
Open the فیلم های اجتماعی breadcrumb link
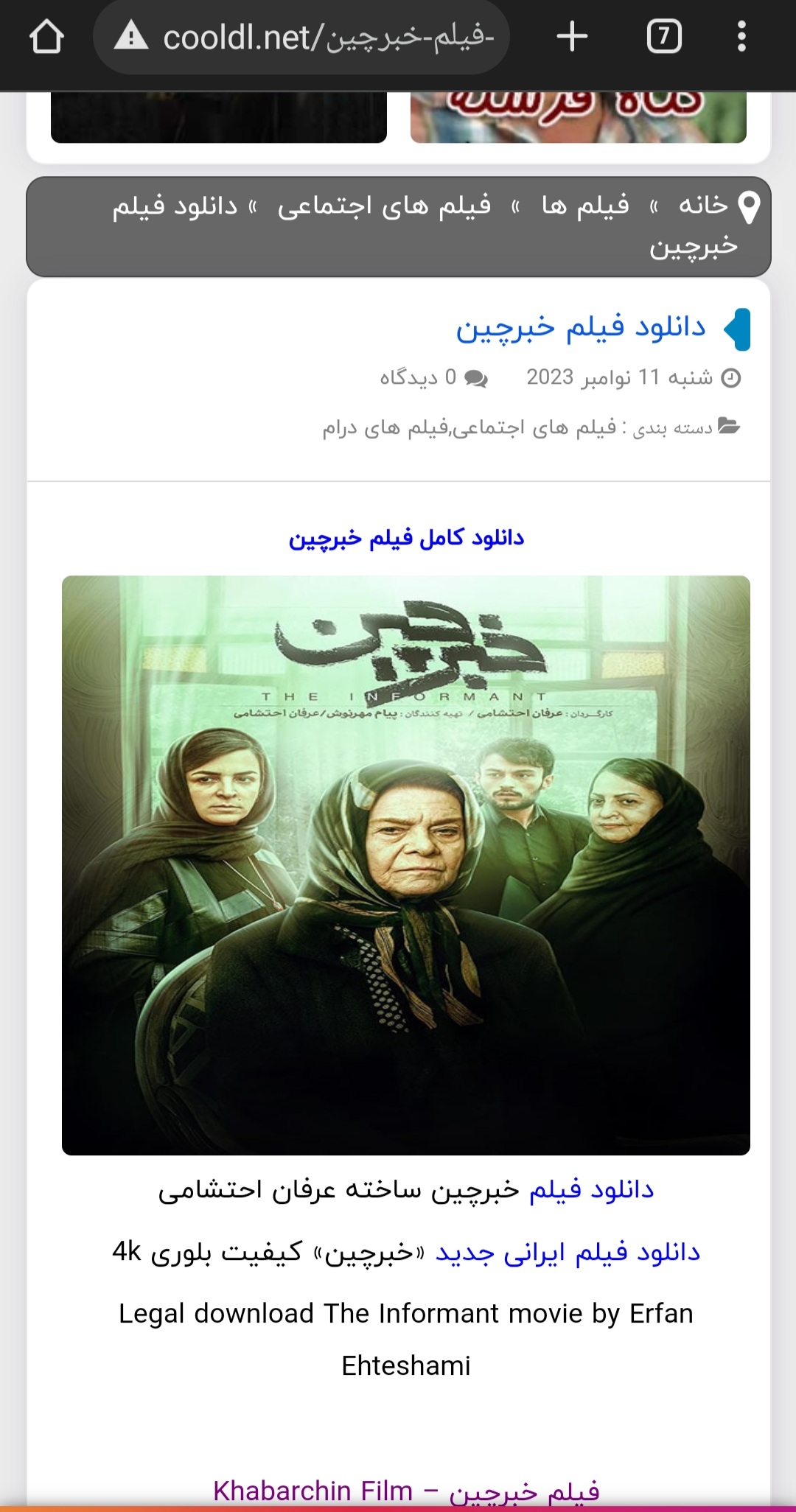[x=384, y=206]
